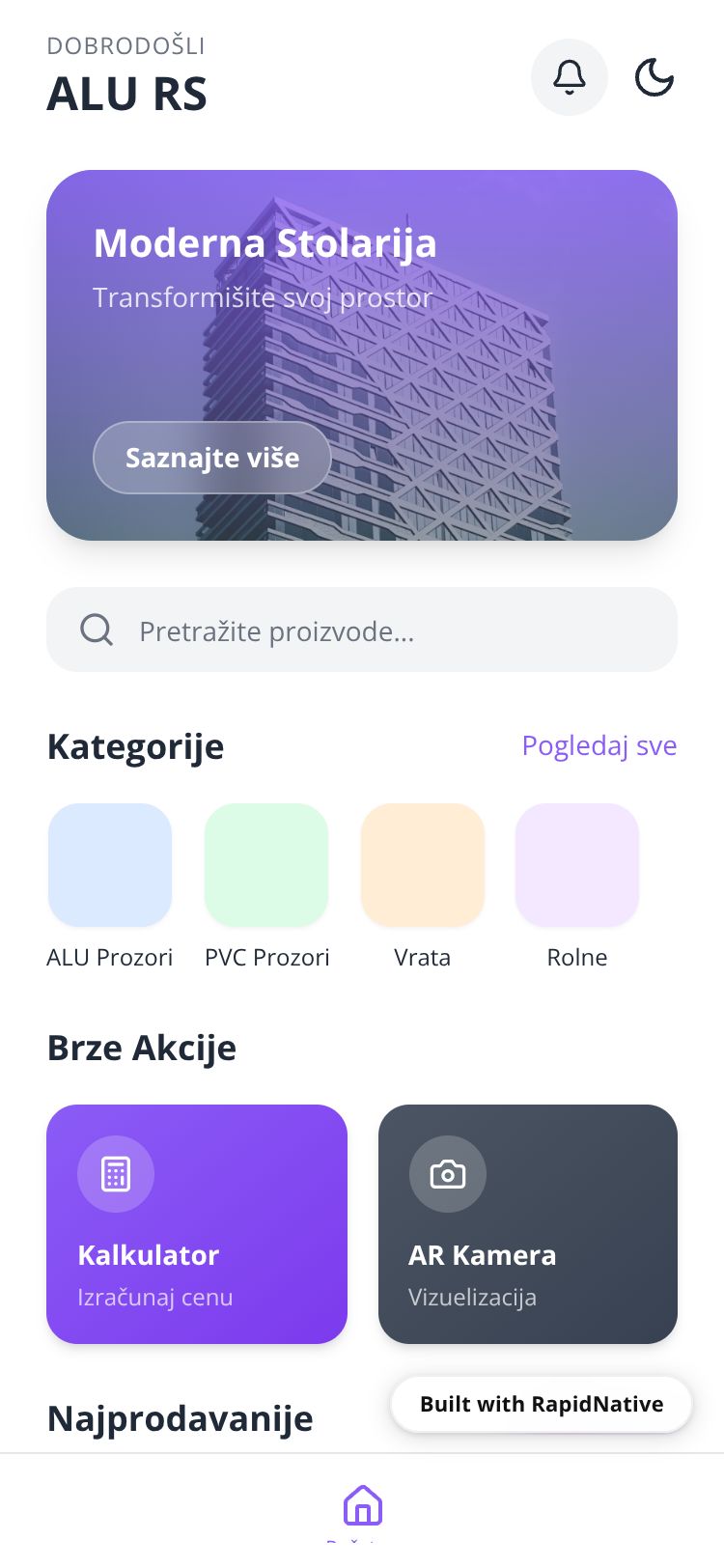This screenshot has height=1568, width=724.
Task: Tap the Built with RapidNative badge
Action: 542,1404
